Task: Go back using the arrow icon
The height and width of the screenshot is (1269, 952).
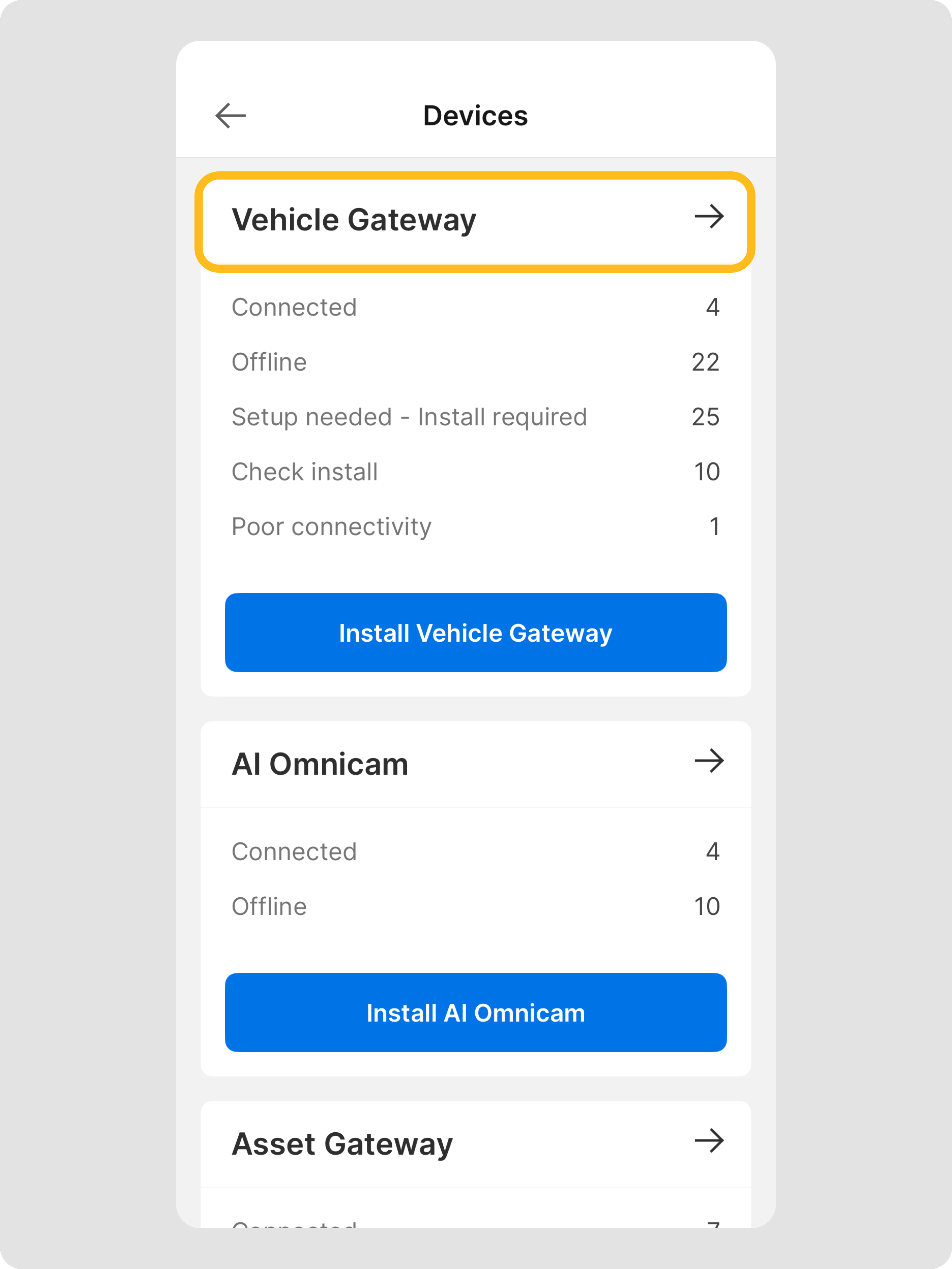Action: click(x=231, y=115)
